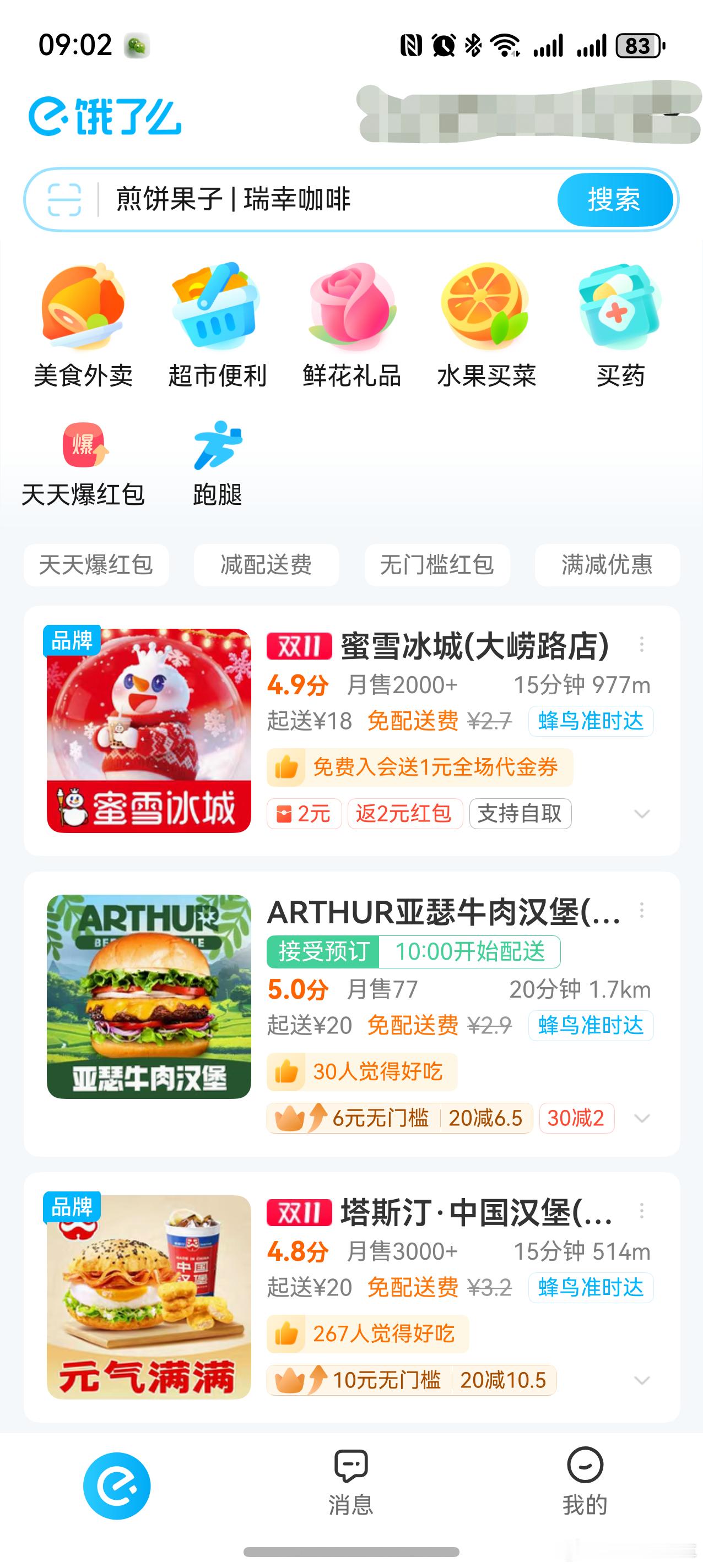Open 鲜花礼品 category
Image resolution: width=703 pixels, height=1568 pixels.
(x=351, y=325)
